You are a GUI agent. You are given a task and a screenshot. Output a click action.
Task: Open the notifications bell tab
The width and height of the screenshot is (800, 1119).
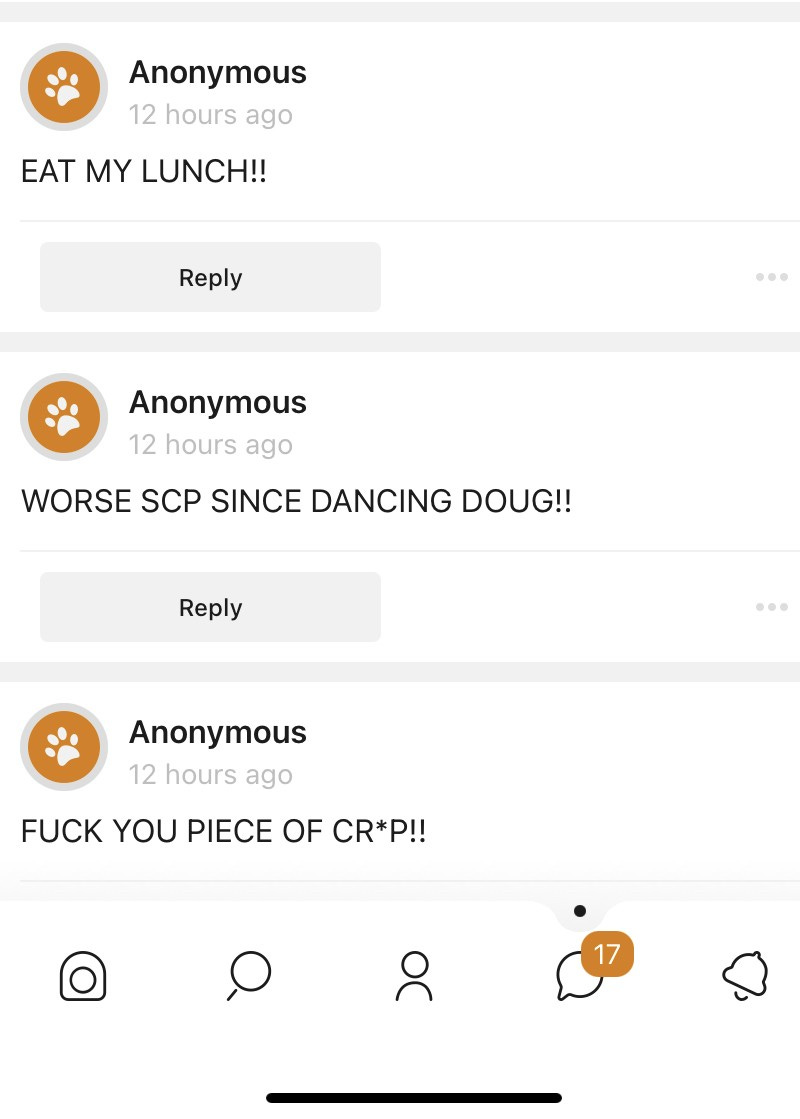tap(746, 976)
